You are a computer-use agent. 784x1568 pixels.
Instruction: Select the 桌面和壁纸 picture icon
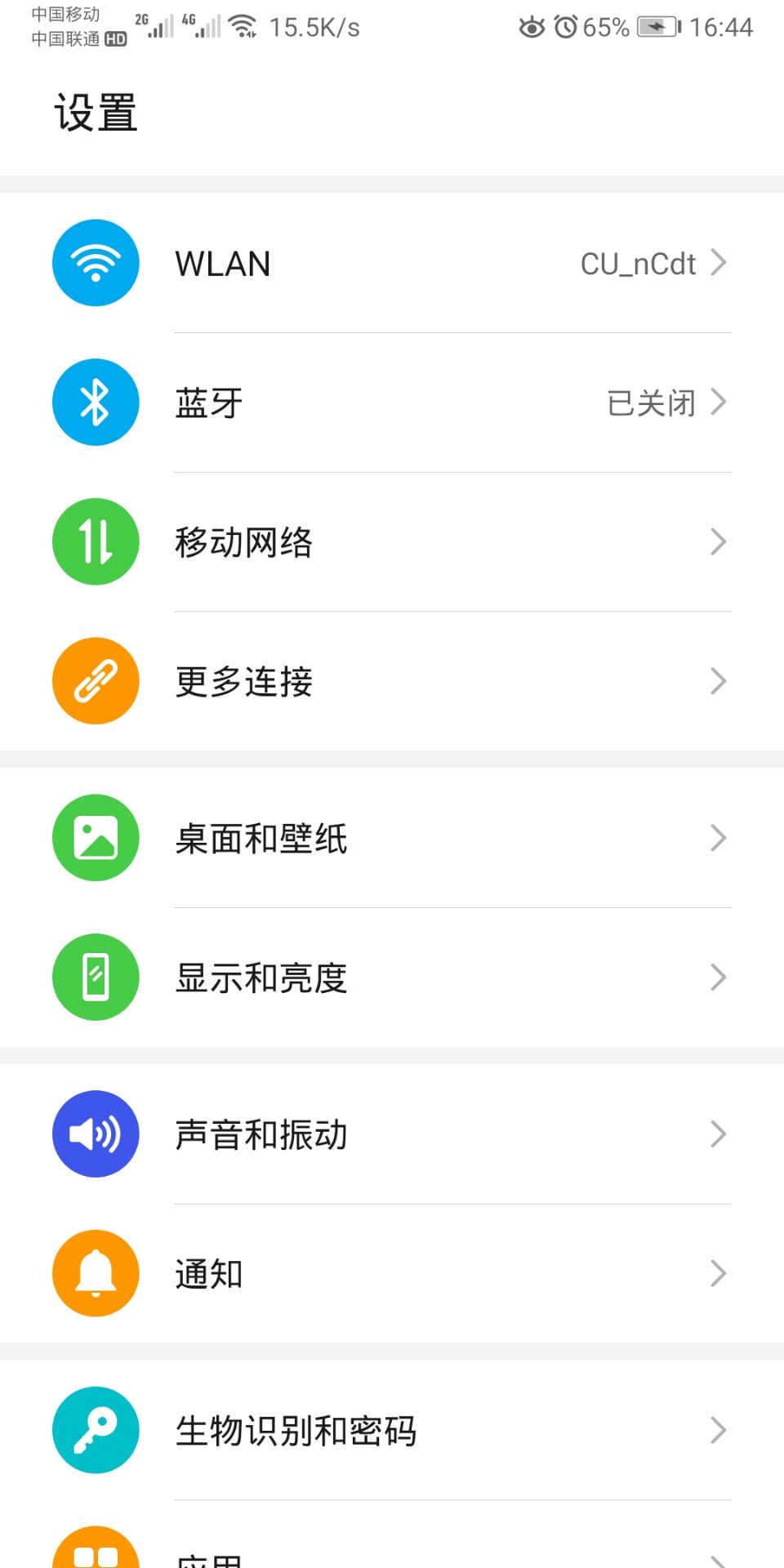[95, 837]
